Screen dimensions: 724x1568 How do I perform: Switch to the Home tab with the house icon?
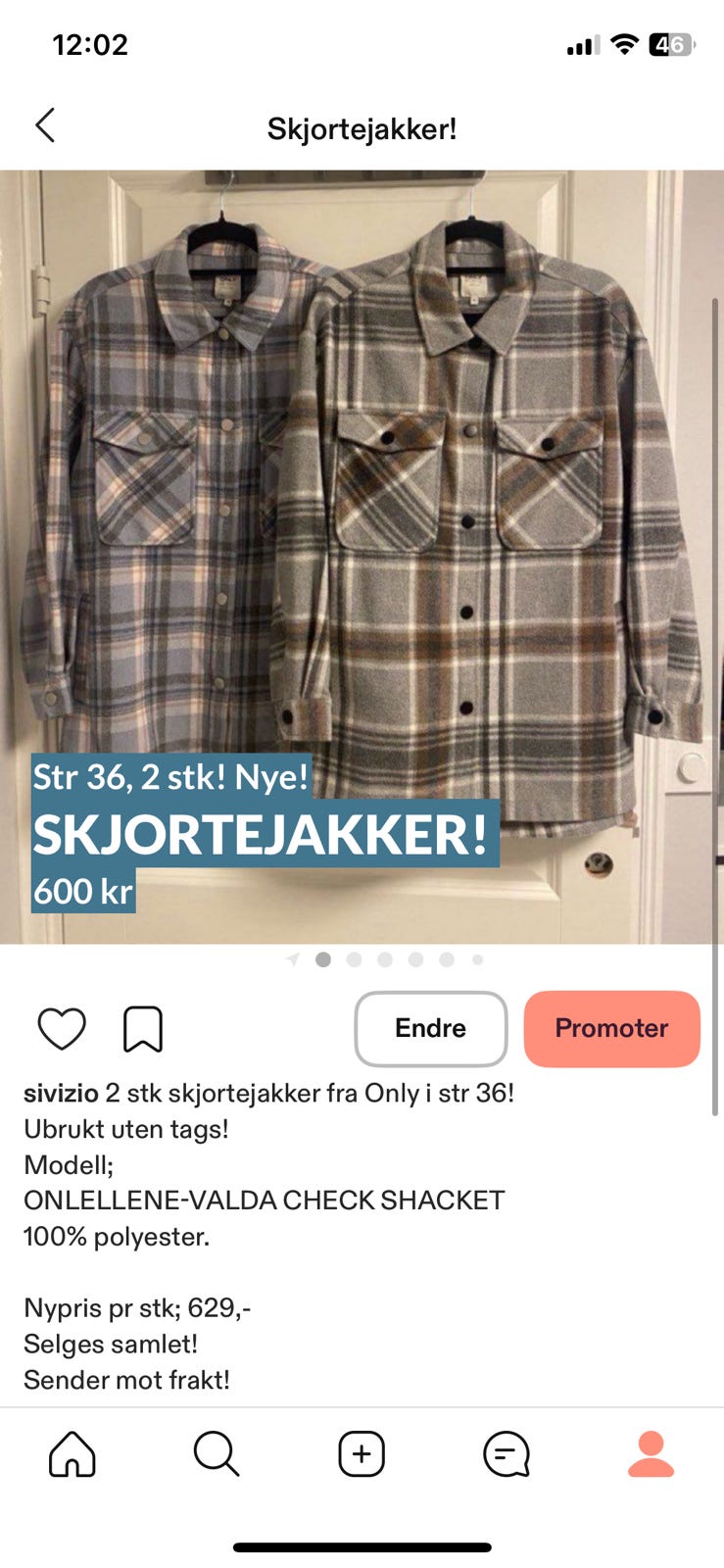coord(72,1456)
